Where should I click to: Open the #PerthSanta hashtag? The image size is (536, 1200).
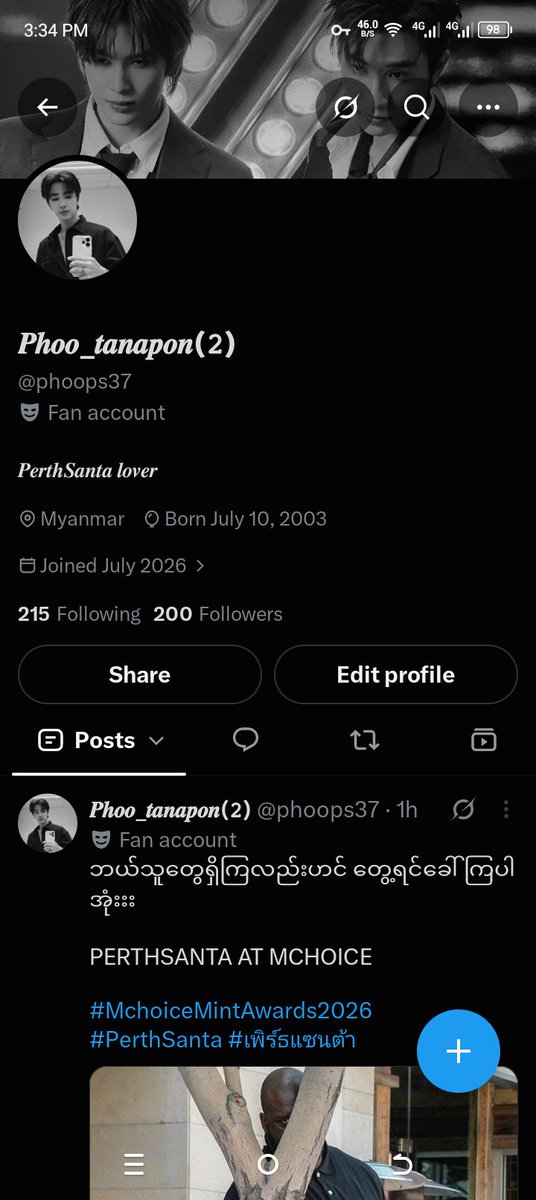coord(156,1040)
